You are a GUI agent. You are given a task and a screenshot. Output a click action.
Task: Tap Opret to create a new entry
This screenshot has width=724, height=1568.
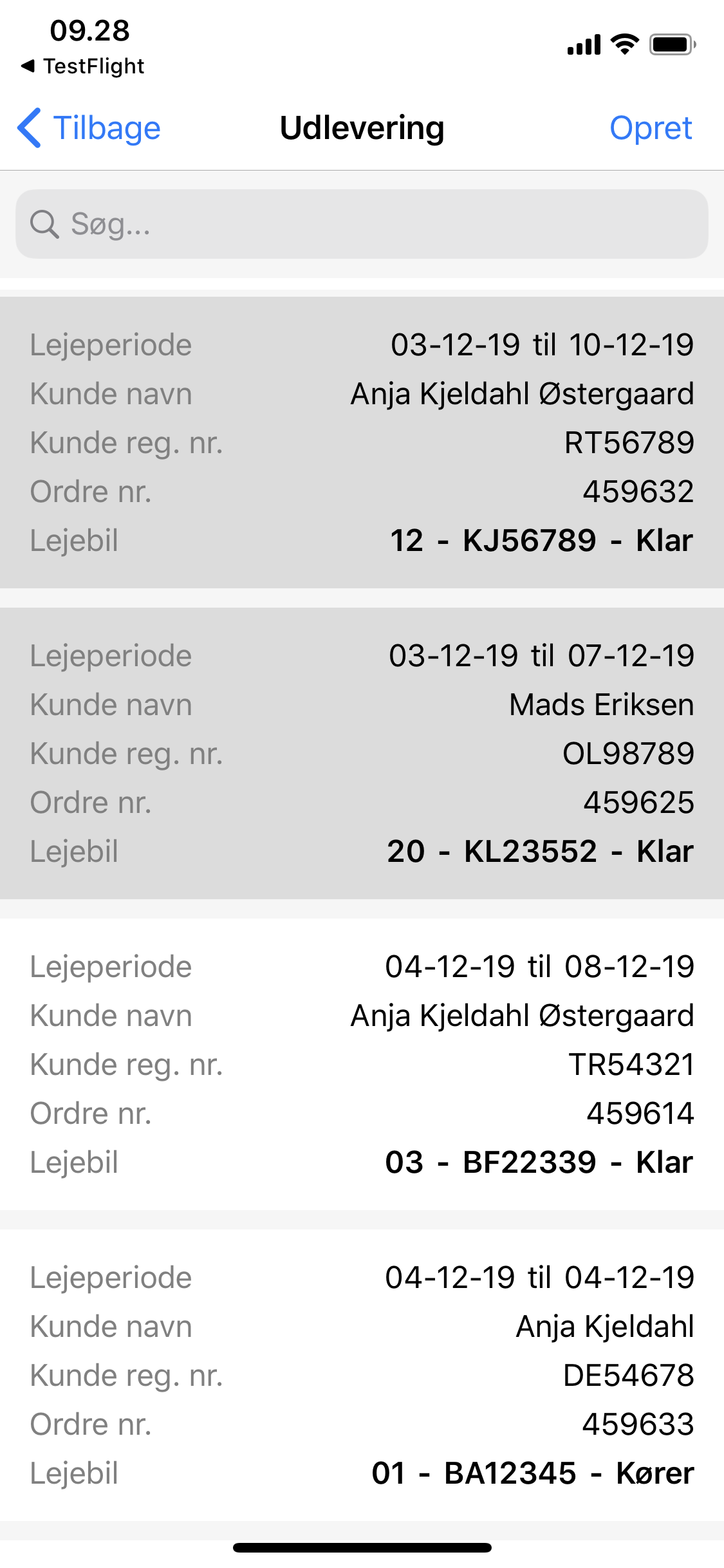(650, 128)
